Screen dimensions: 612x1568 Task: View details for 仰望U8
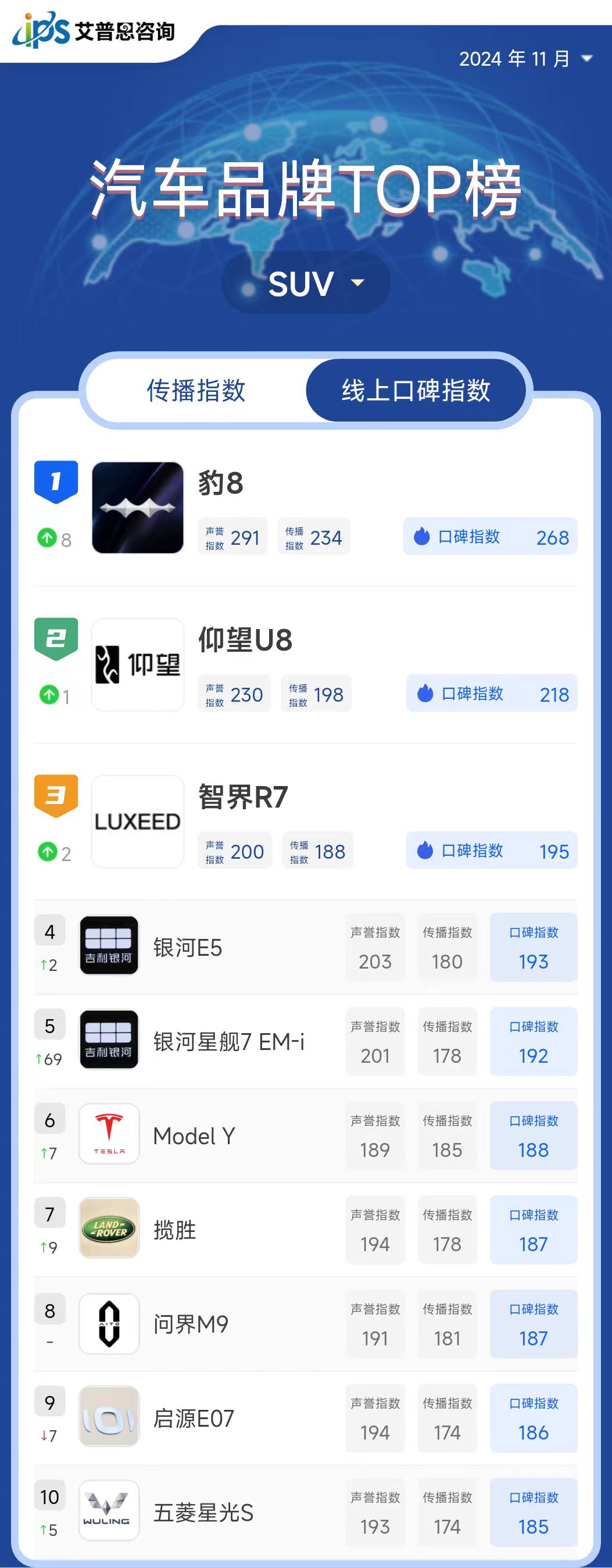tap(245, 640)
